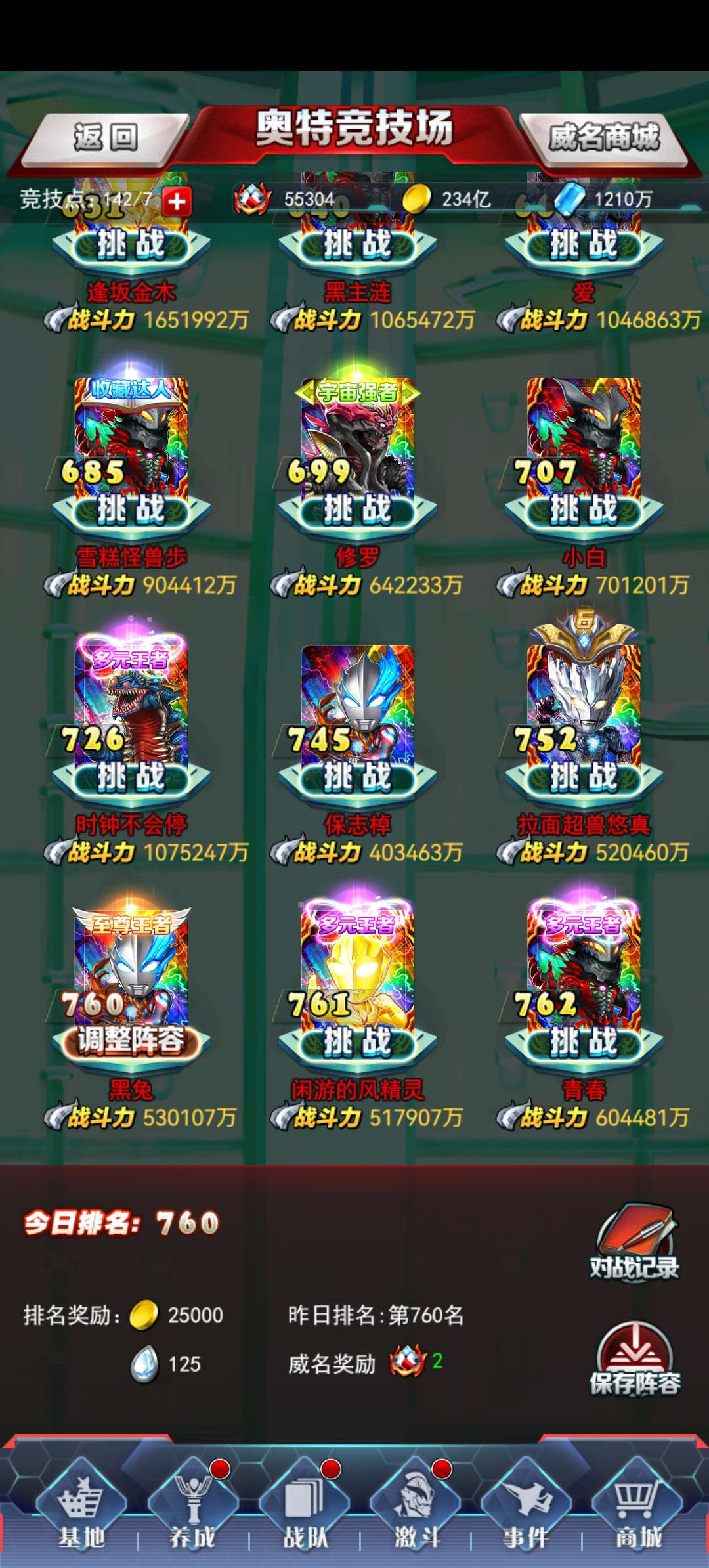709x1568 pixels.
Task: Challenge opponent 黑主涟
Action: tap(357, 246)
